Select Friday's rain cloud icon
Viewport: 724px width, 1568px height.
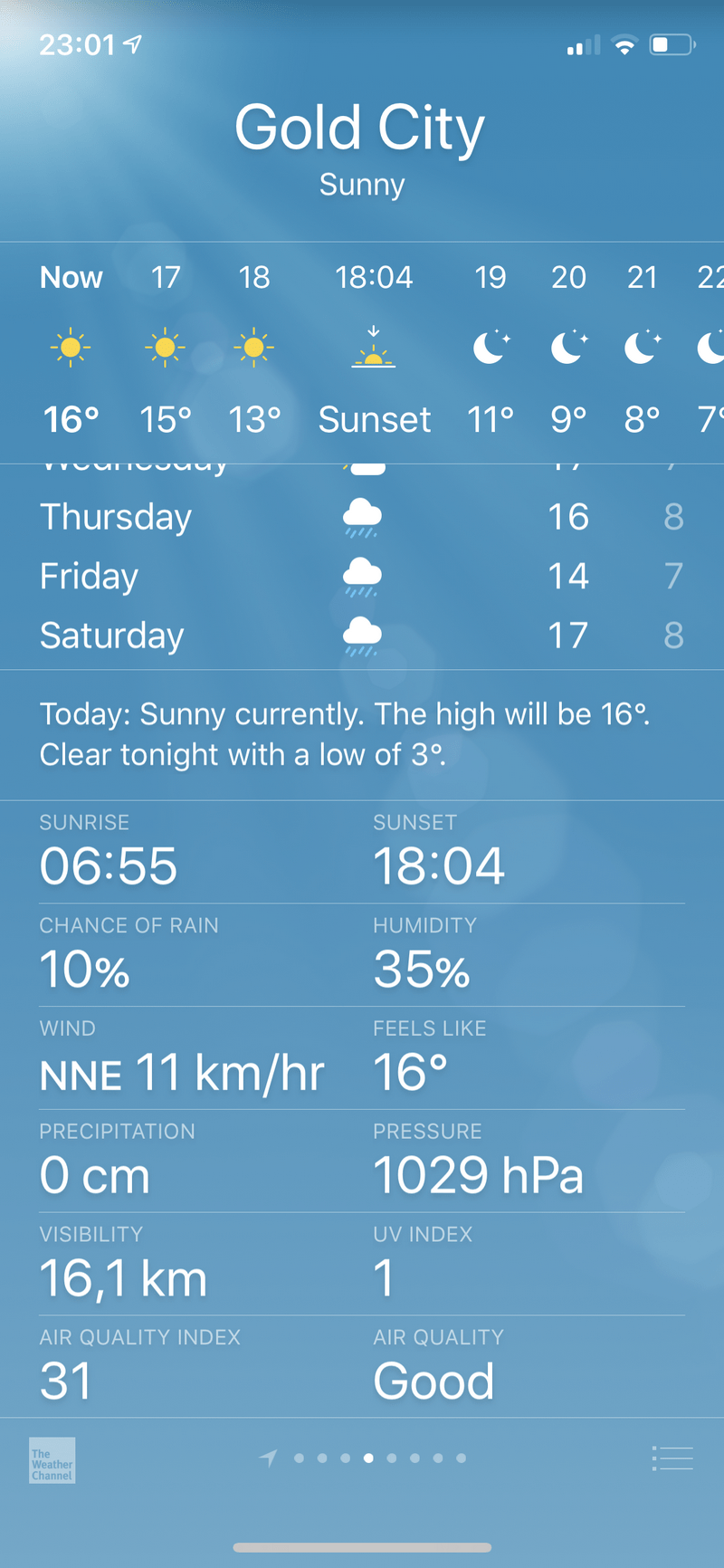click(x=362, y=577)
